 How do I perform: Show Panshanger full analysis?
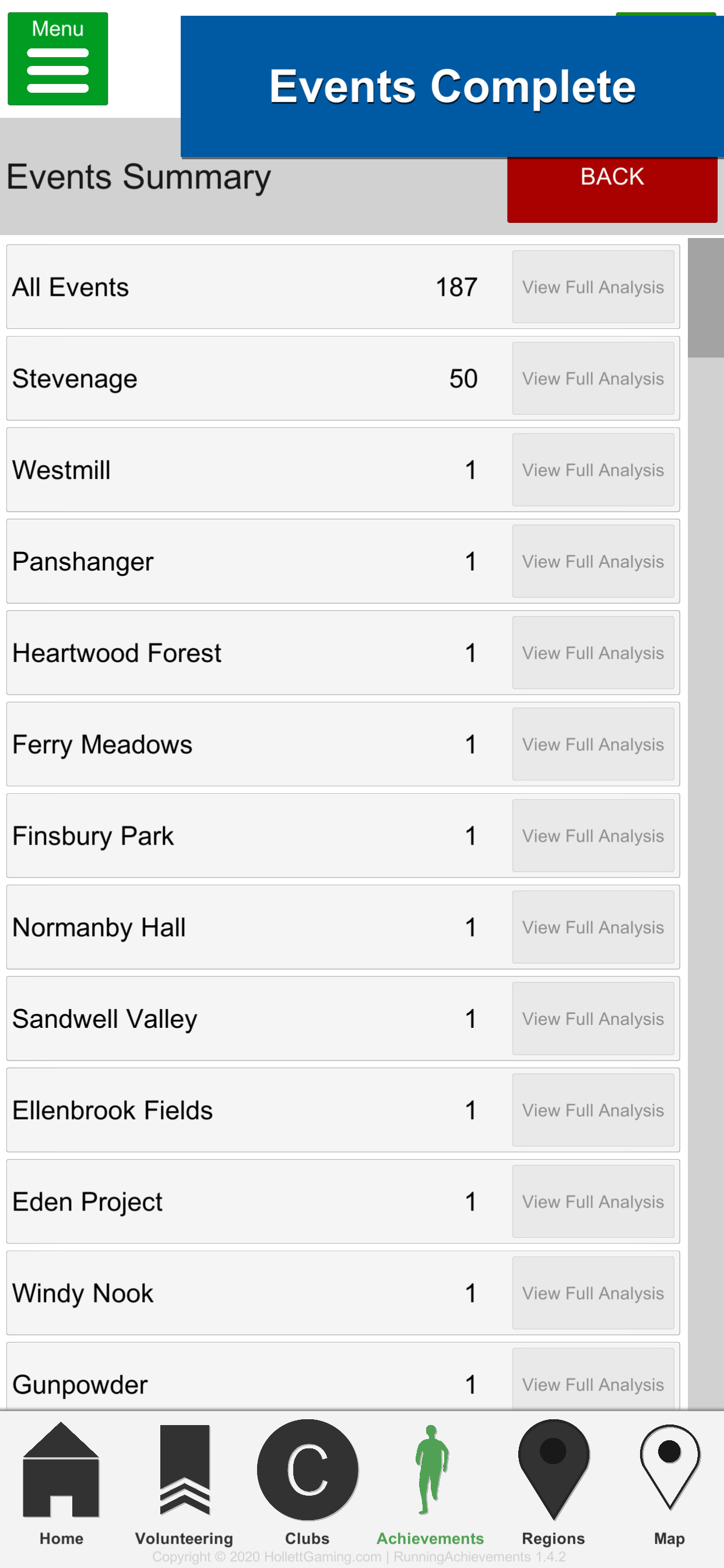pos(593,561)
